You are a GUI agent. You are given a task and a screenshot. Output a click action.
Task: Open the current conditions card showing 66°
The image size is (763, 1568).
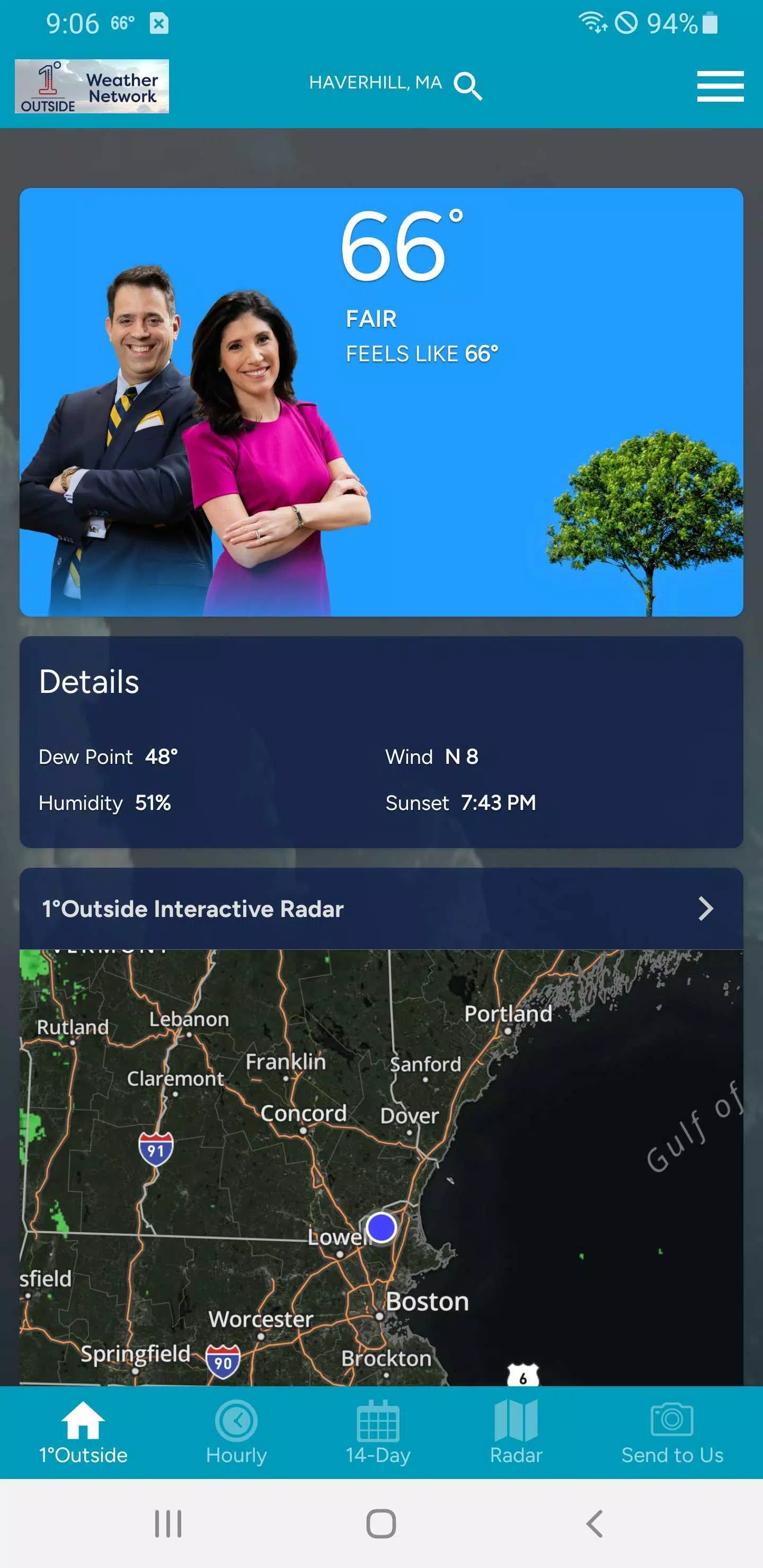(x=381, y=402)
